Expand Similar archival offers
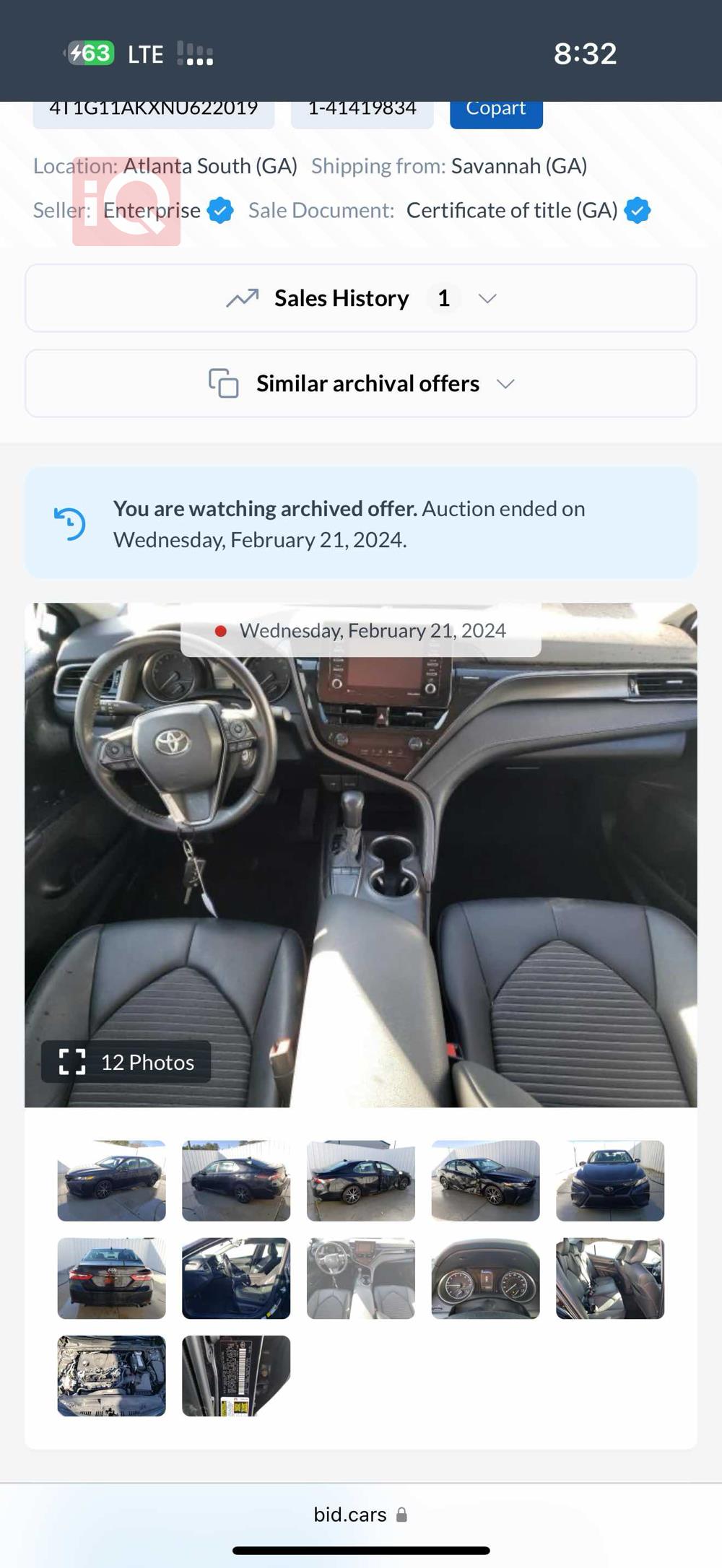The height and width of the screenshot is (1568, 722). pos(361,383)
